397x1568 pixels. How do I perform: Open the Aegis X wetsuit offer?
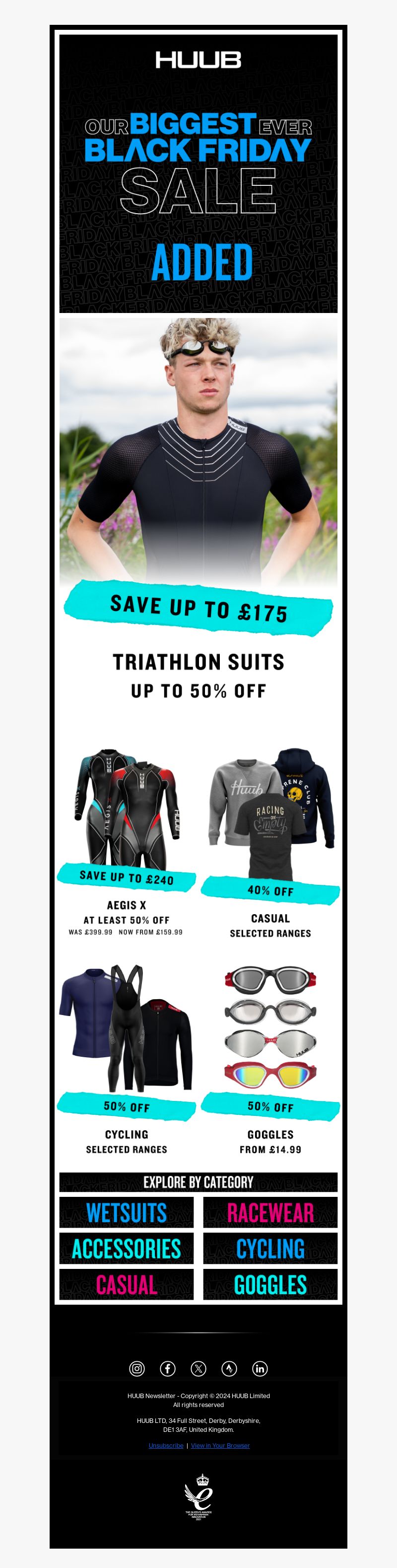127,840
